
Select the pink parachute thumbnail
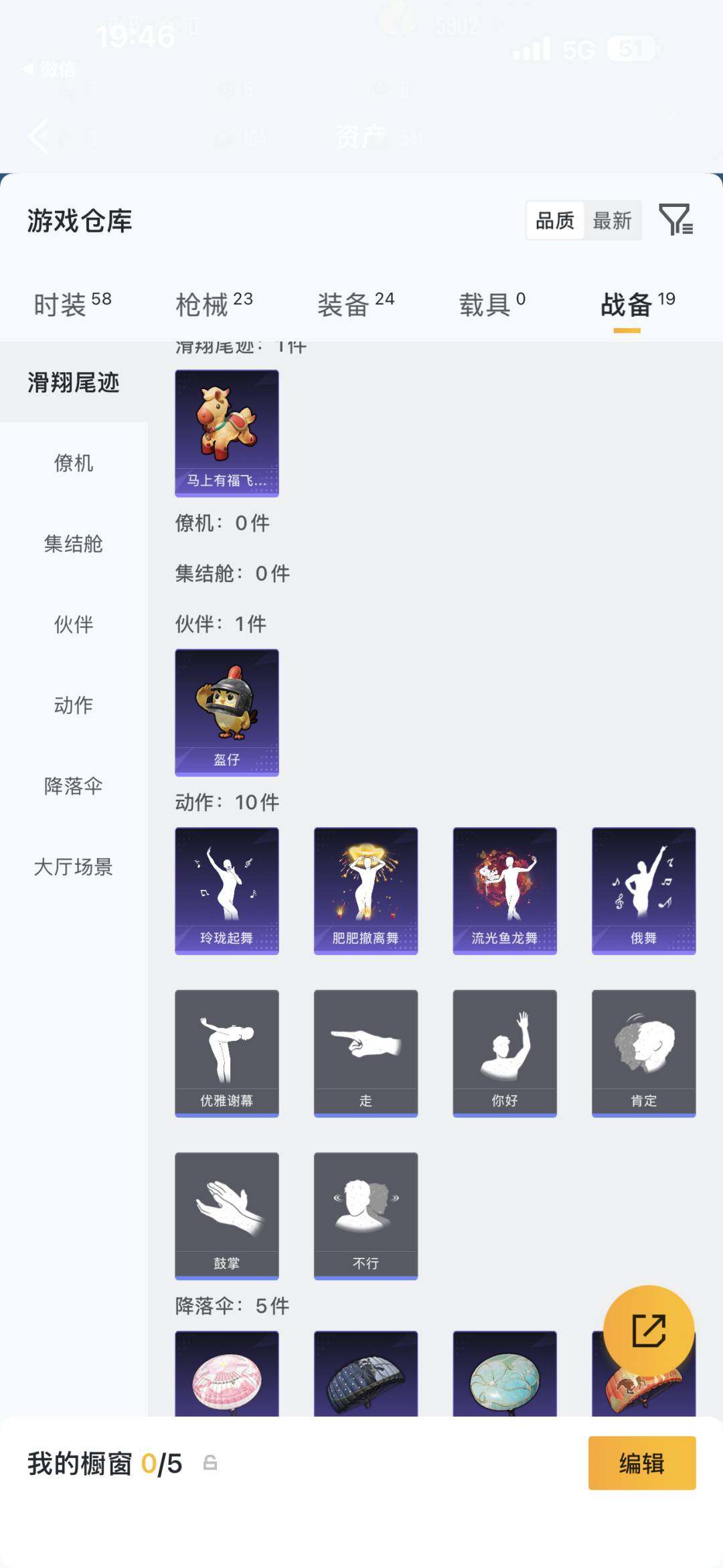click(226, 1376)
